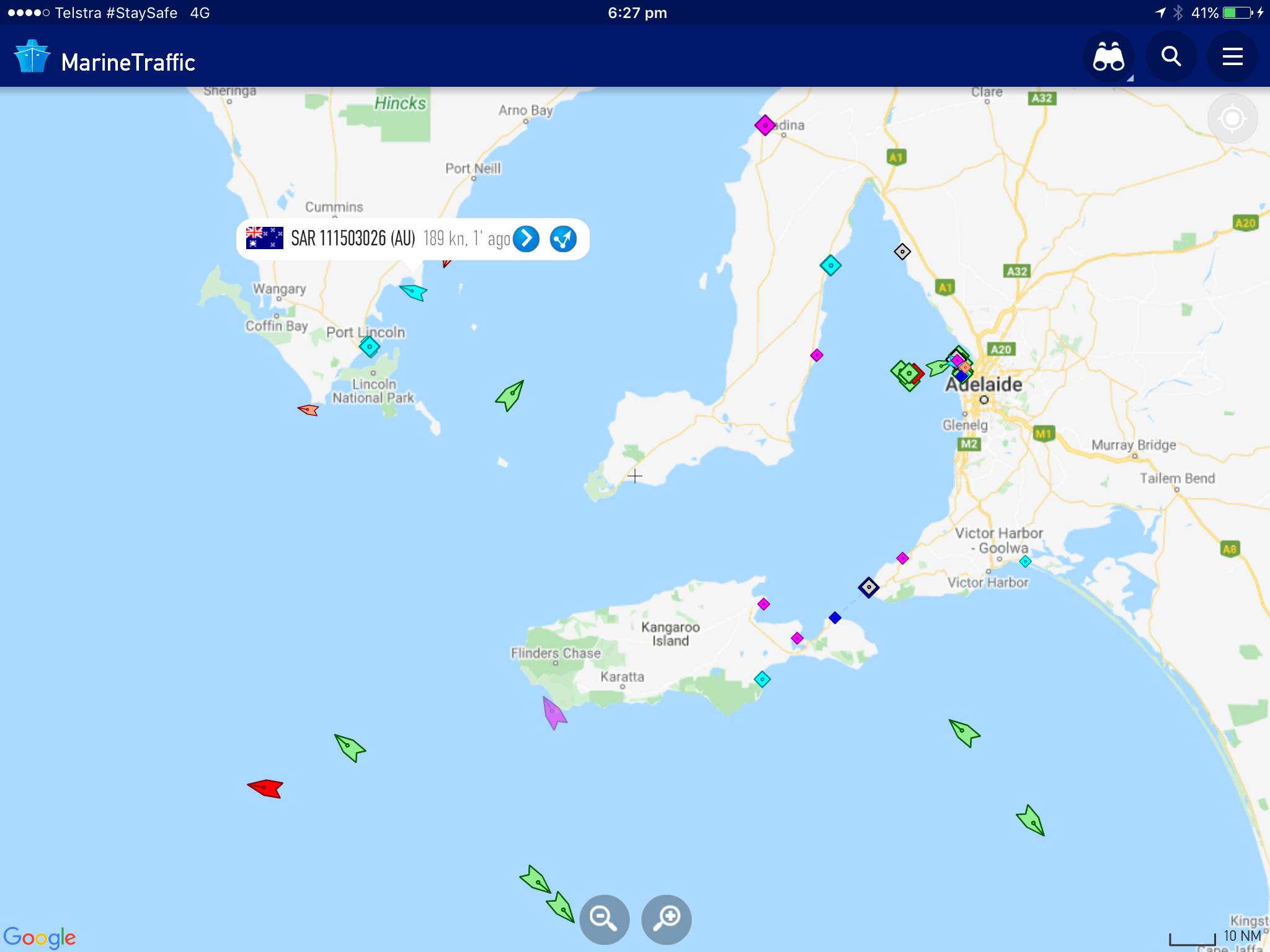Open details arrow for SAR 111503026
The image size is (1270, 952).
coord(526,239)
